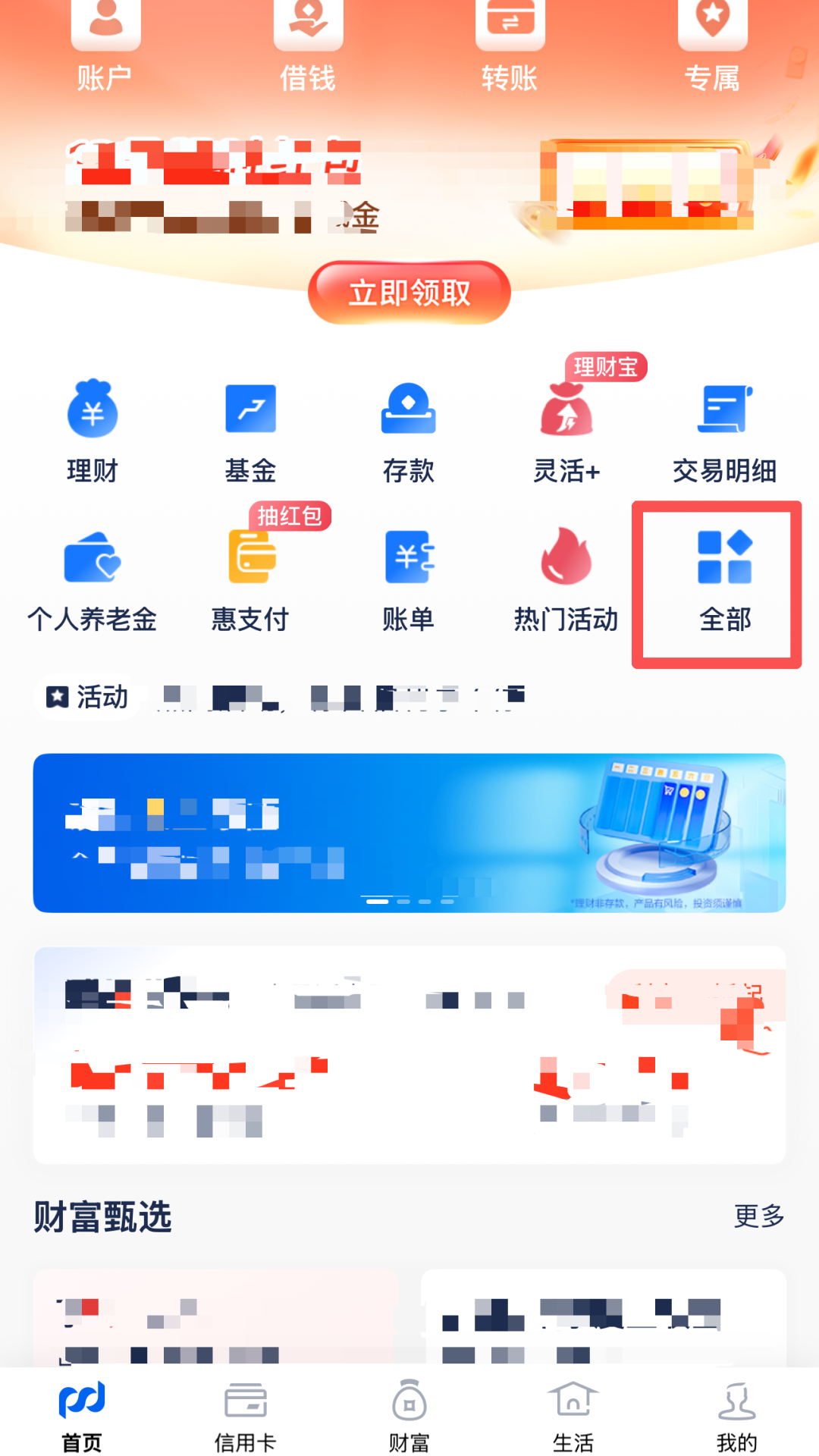Tap the 立即领取 button

coord(409,293)
